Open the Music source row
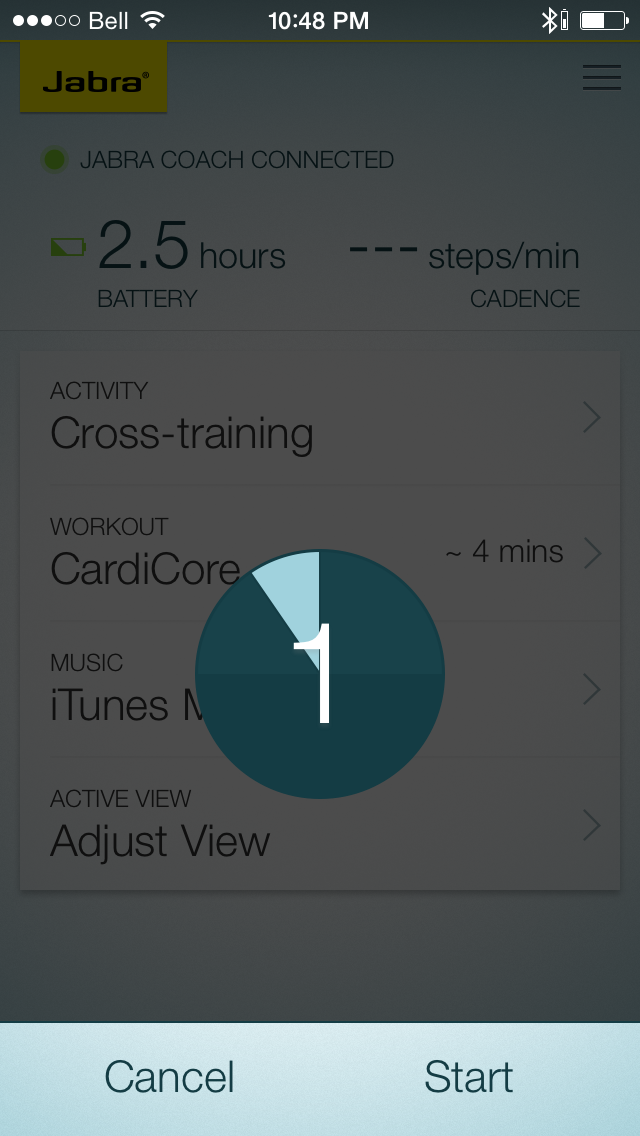The height and width of the screenshot is (1136, 640). pyautogui.click(x=110, y=690)
